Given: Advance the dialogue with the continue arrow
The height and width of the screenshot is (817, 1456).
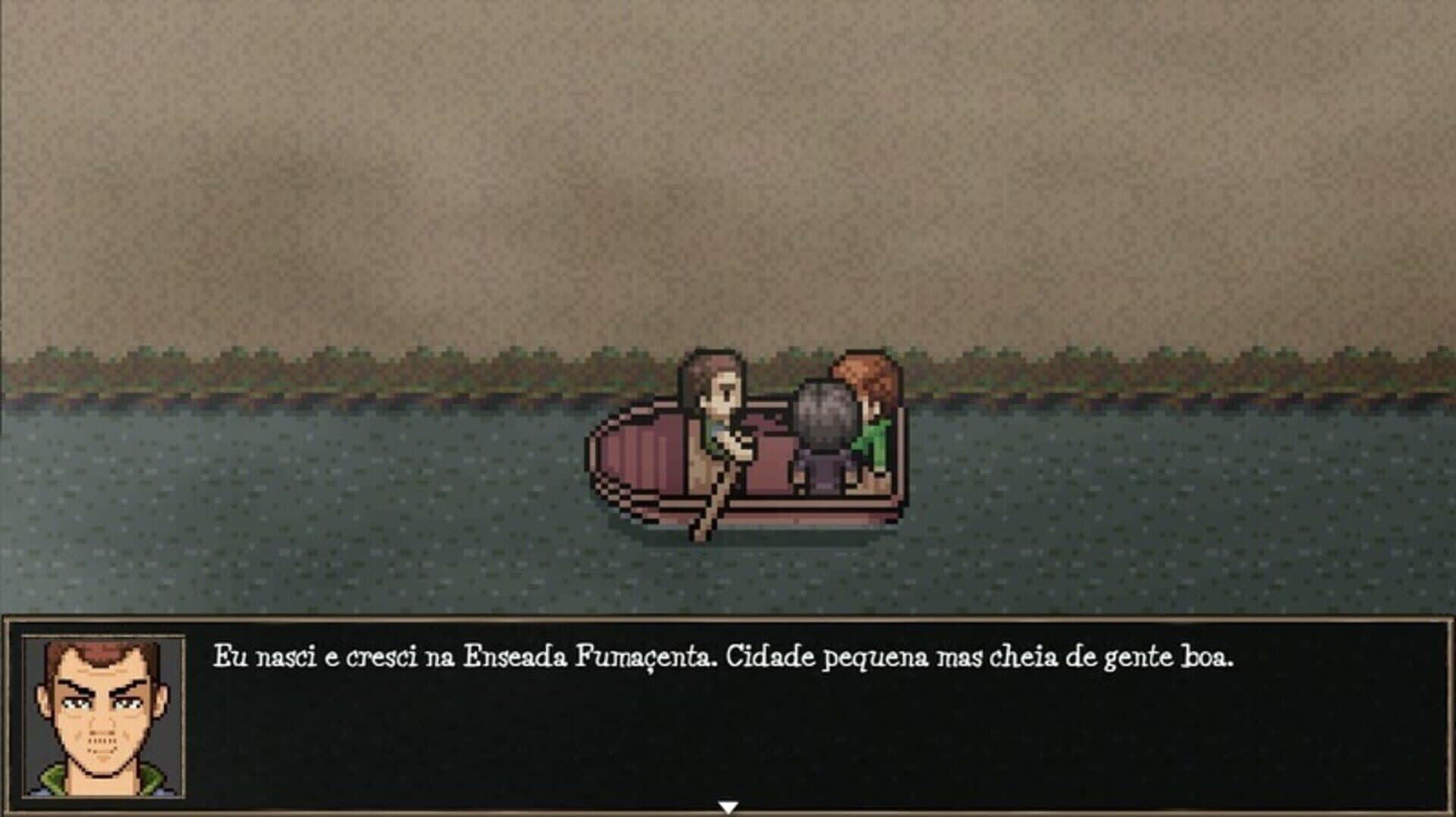Looking at the screenshot, I should [x=728, y=807].
